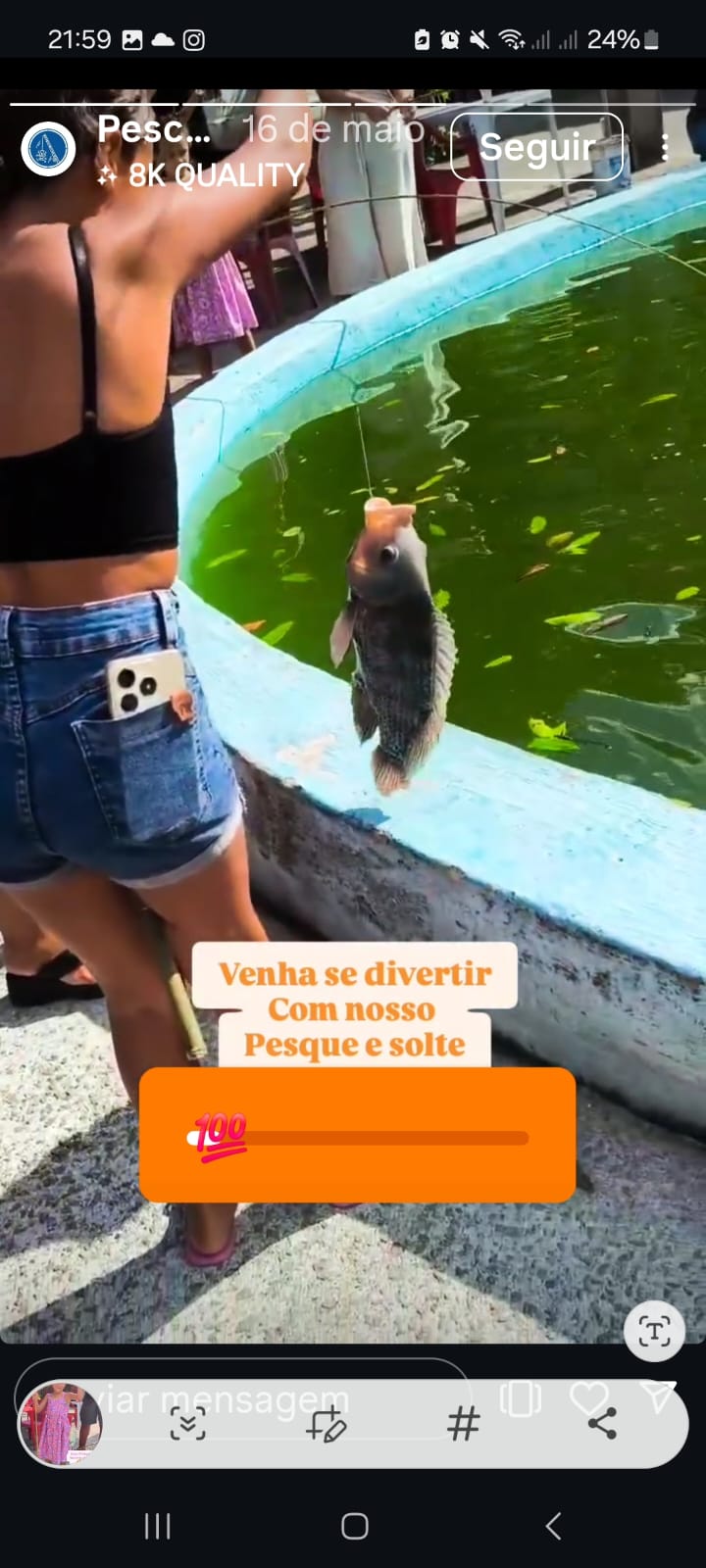706x1568 pixels.
Task: Go back with the system back button
Action: click(553, 1526)
